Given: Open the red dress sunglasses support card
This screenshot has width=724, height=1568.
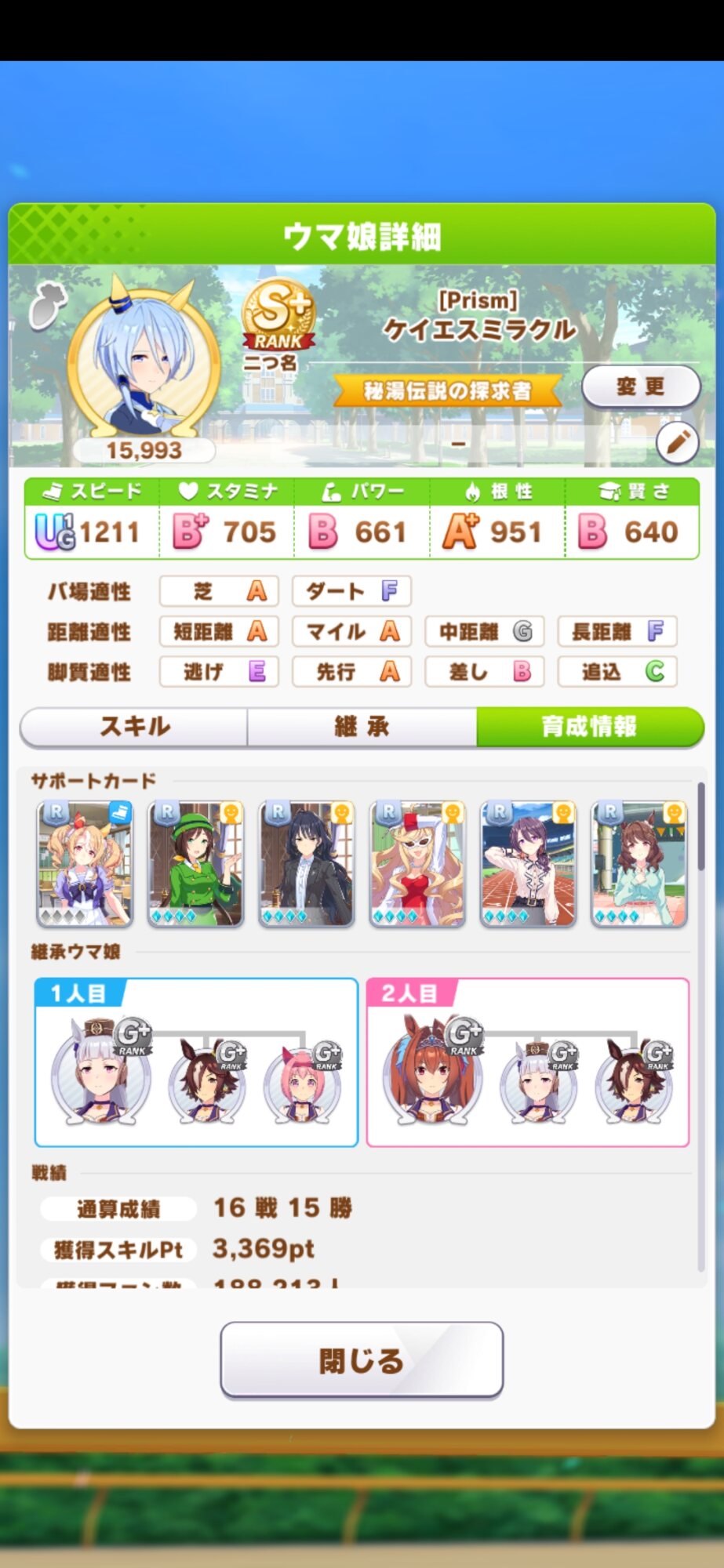Looking at the screenshot, I should point(417,863).
